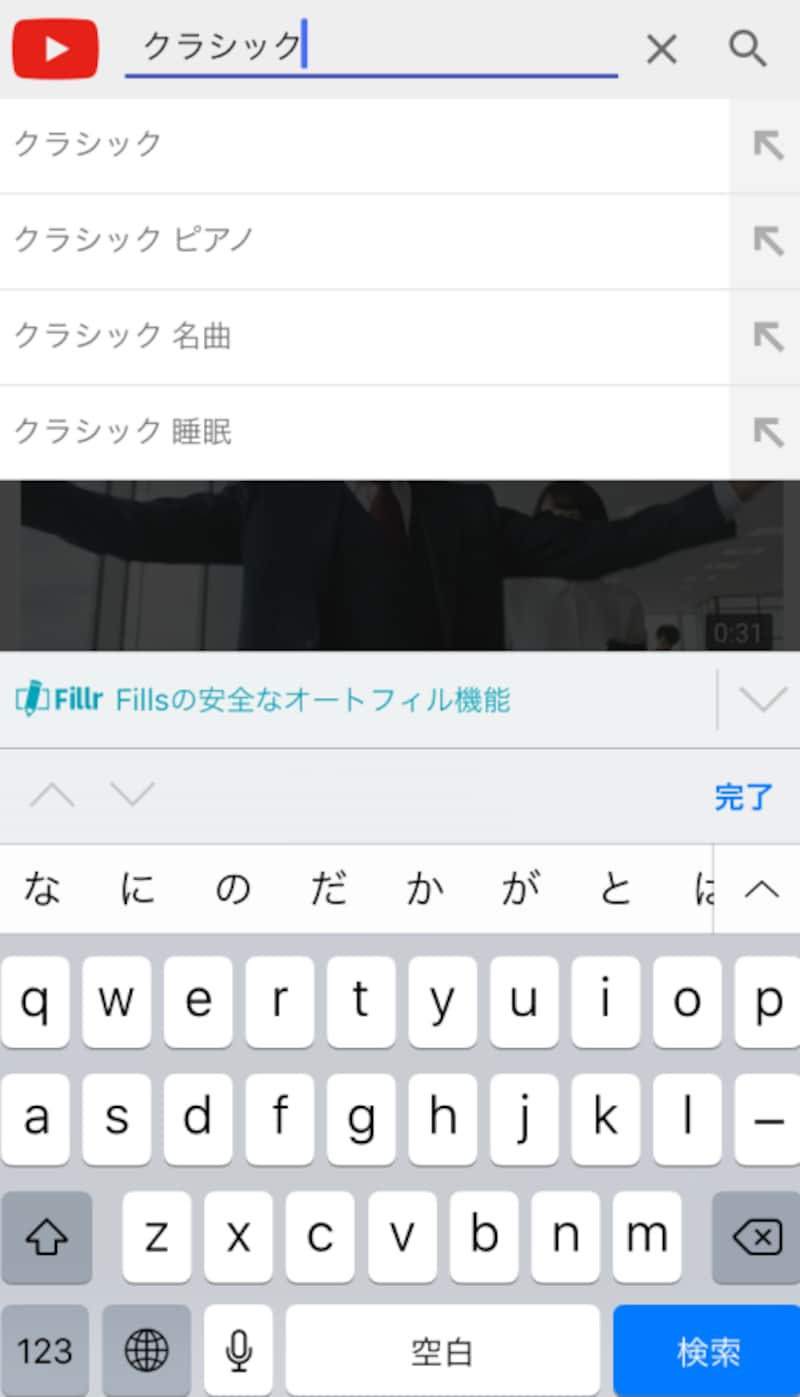Image resolution: width=800 pixels, height=1397 pixels.
Task: Tap the backspace delete key
Action: (x=753, y=1237)
